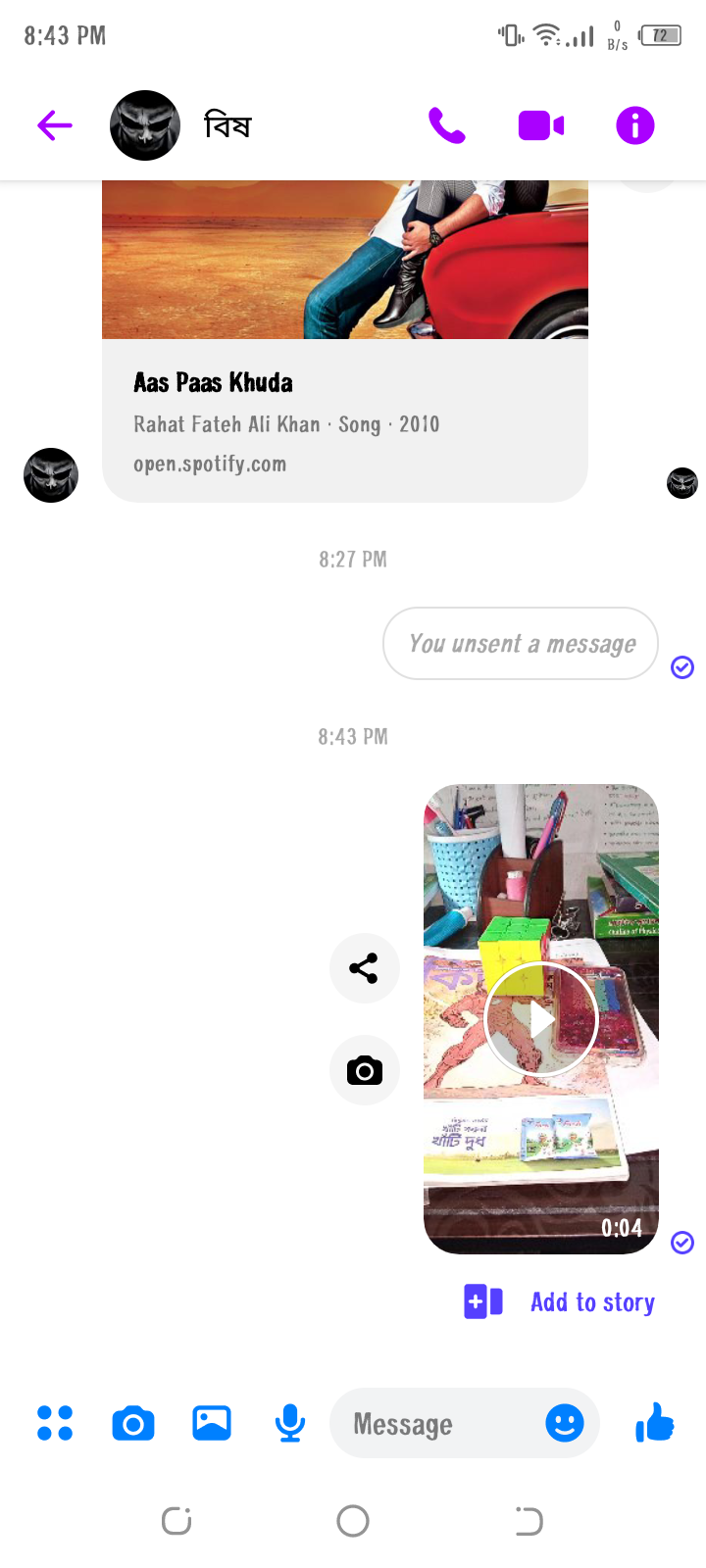Screen dimensions: 706x1568
Task: Play the 0:04 video message
Action: point(541,1019)
